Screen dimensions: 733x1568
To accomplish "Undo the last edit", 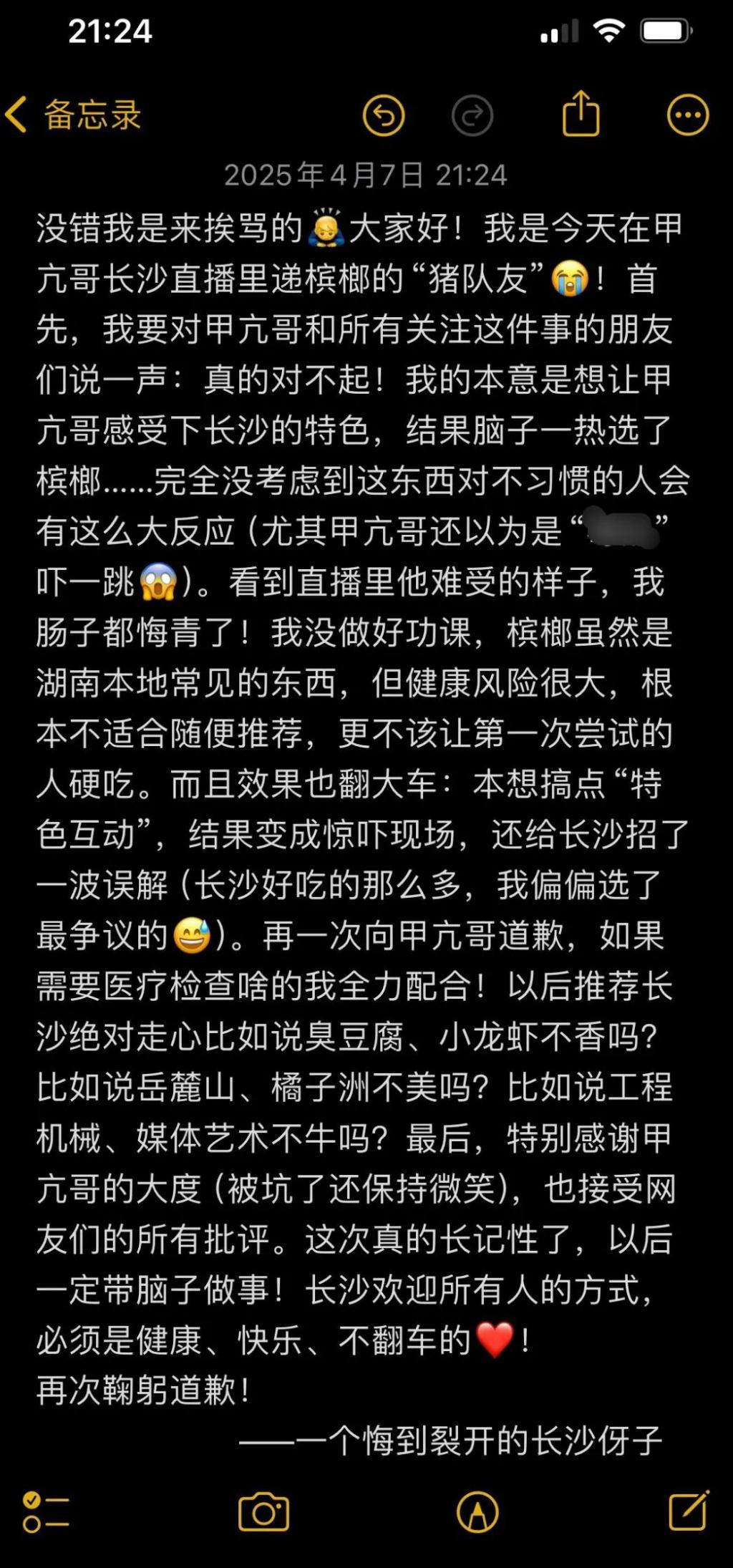I will pyautogui.click(x=384, y=115).
